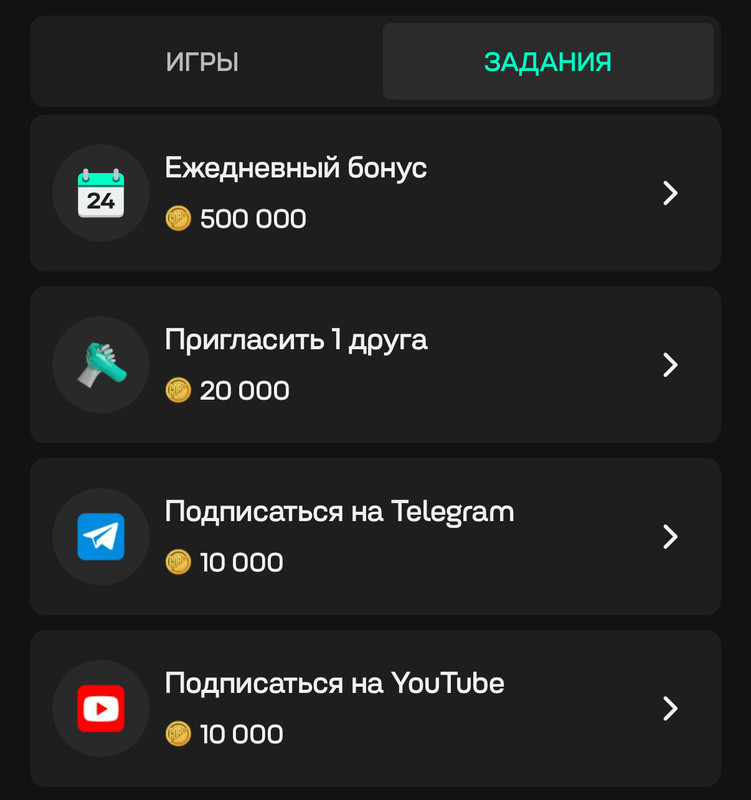Open Подписаться на Telegram task

pyautogui.click(x=375, y=537)
